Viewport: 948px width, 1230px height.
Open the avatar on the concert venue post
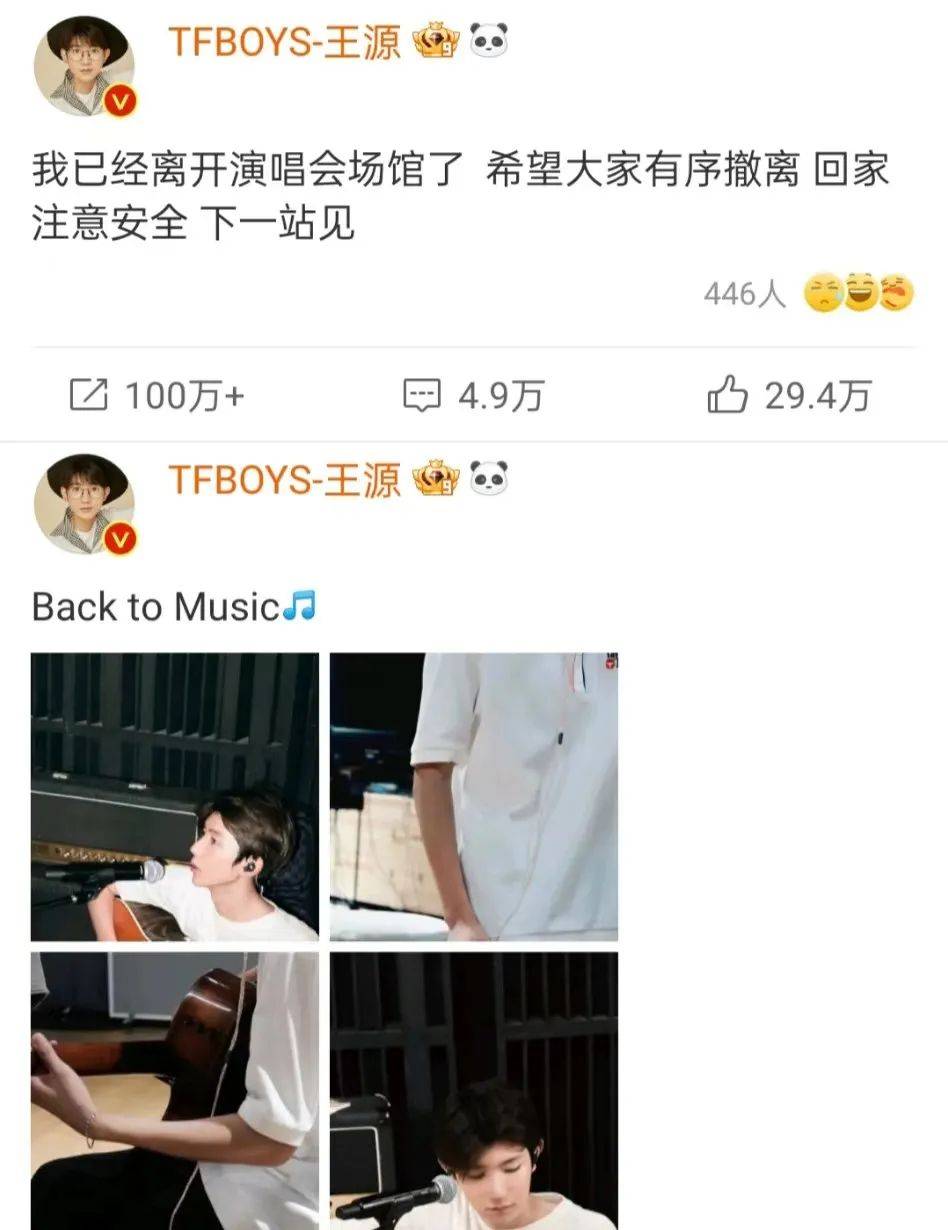pos(84,66)
